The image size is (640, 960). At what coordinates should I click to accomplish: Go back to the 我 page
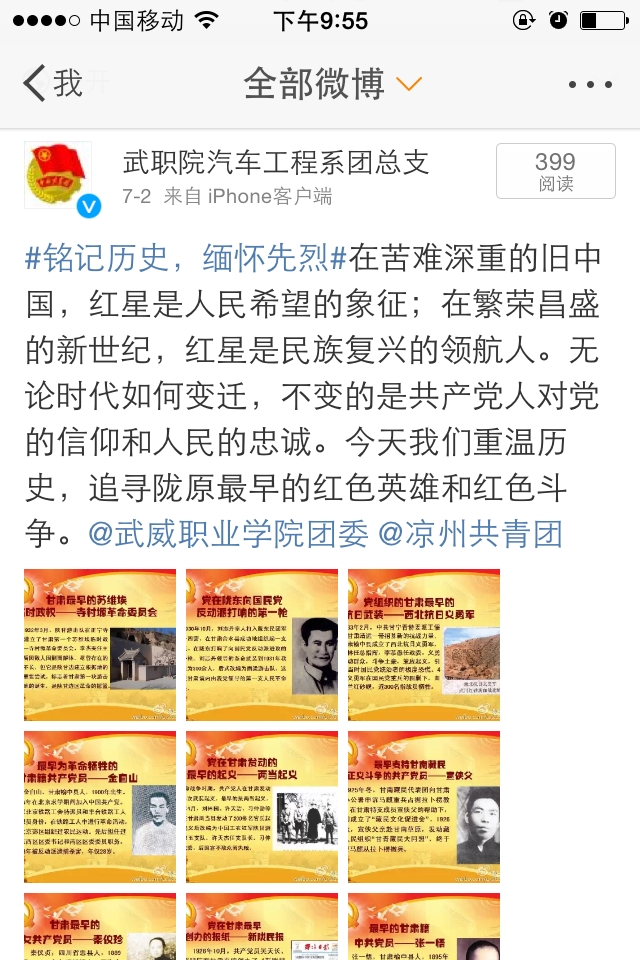52,83
